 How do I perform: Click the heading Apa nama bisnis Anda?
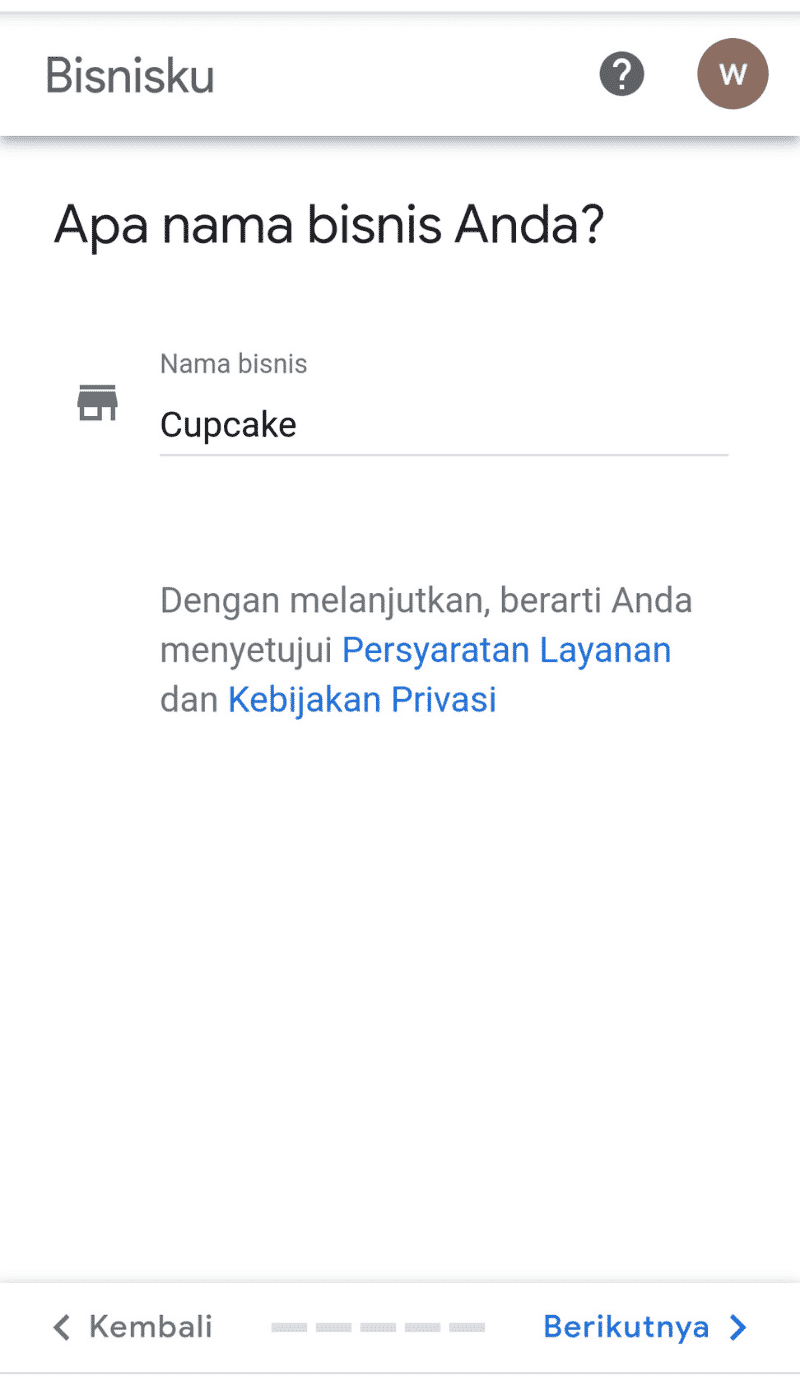pyautogui.click(x=328, y=225)
